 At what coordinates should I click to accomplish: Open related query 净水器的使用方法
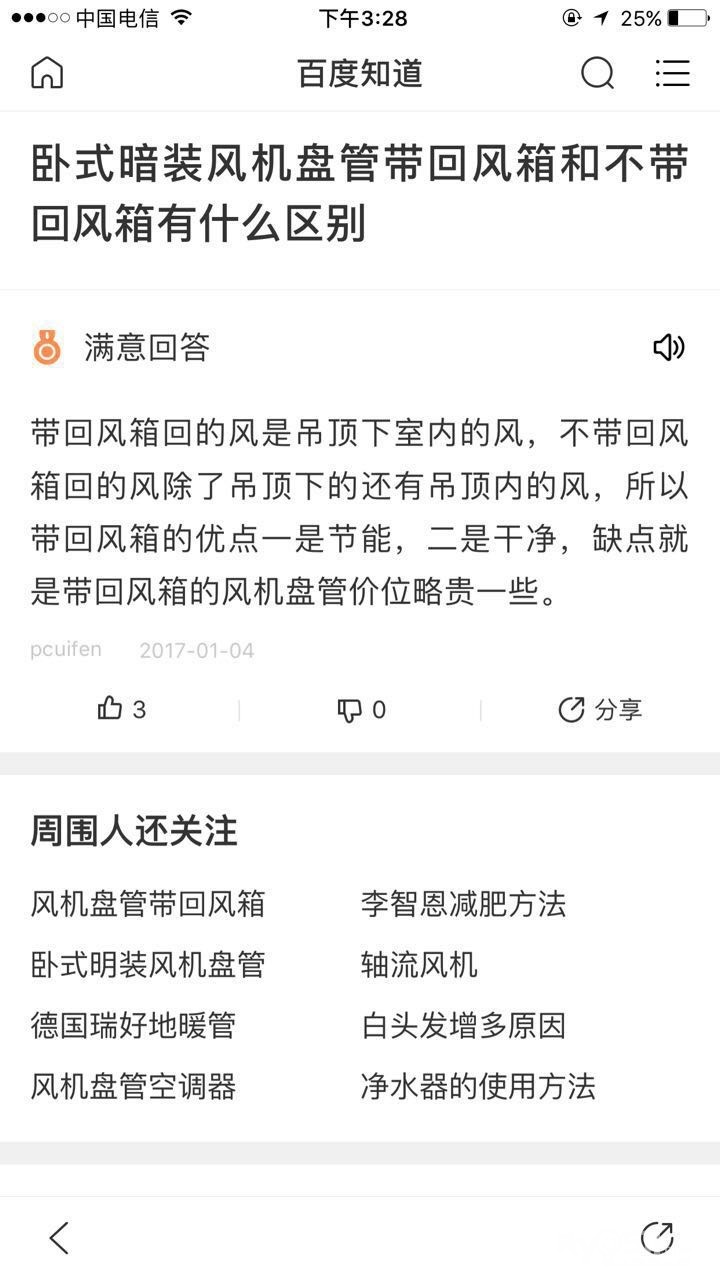[x=478, y=1086]
